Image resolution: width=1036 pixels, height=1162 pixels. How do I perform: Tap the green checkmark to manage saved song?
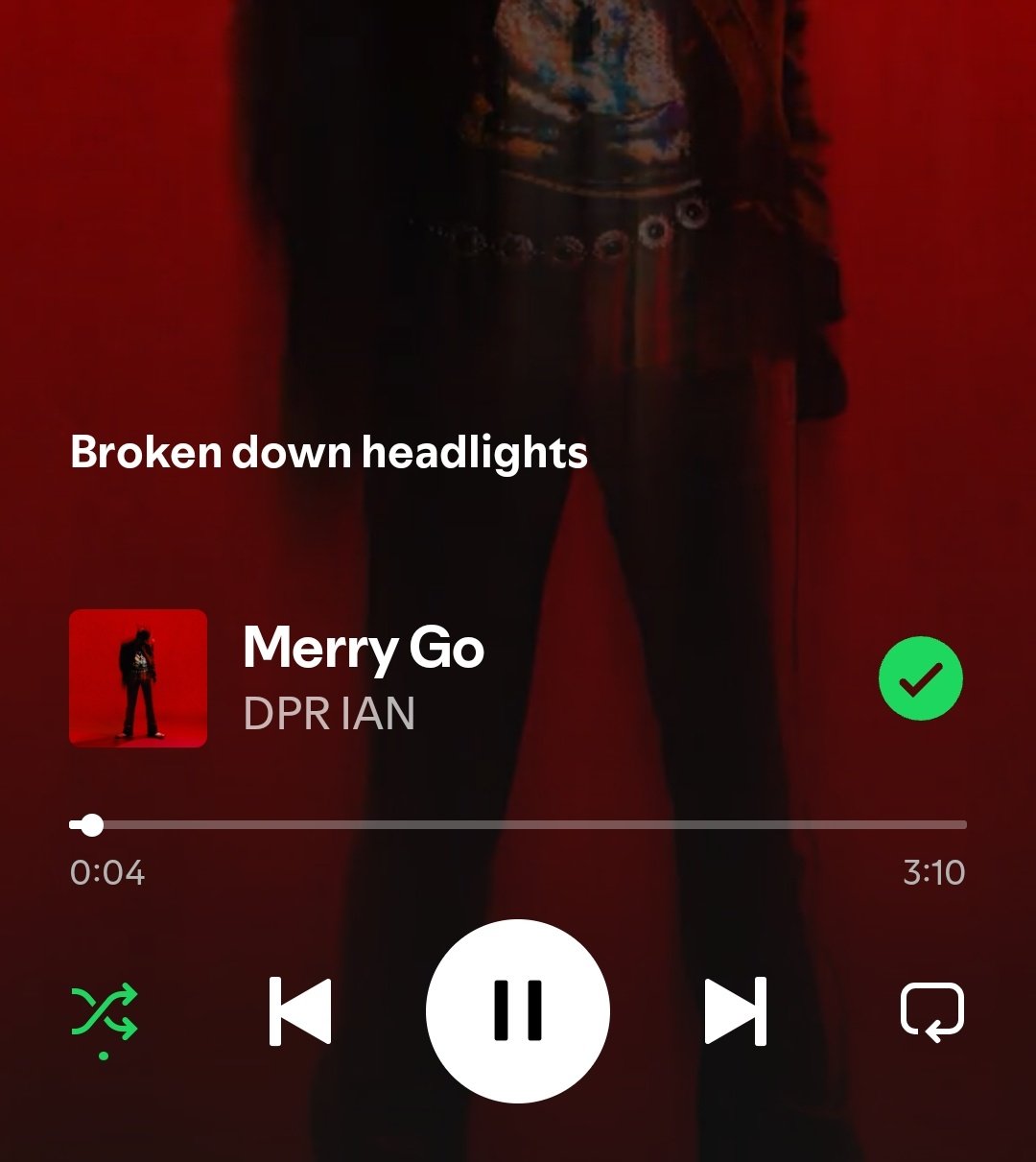(920, 678)
